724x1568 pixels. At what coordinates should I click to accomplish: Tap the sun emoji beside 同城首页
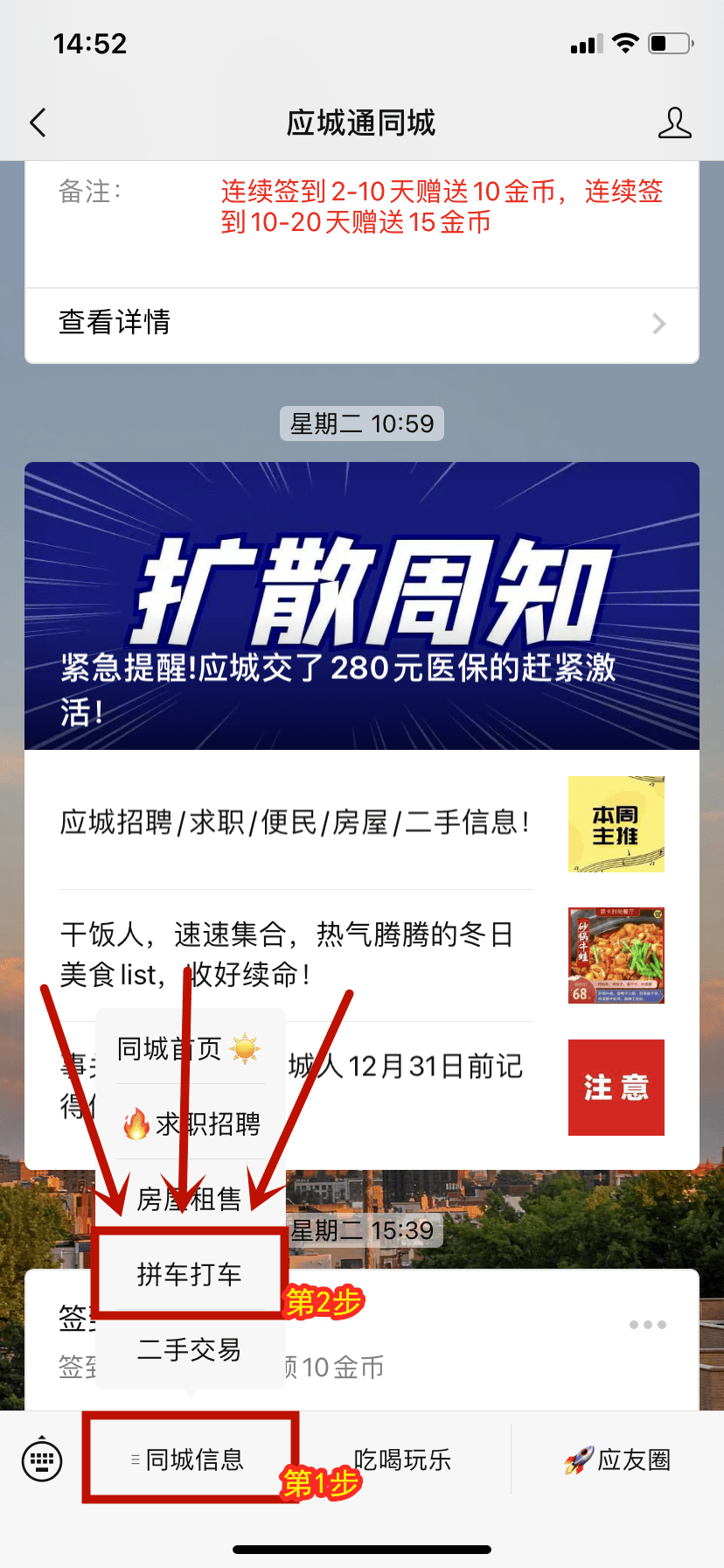pyautogui.click(x=244, y=1047)
